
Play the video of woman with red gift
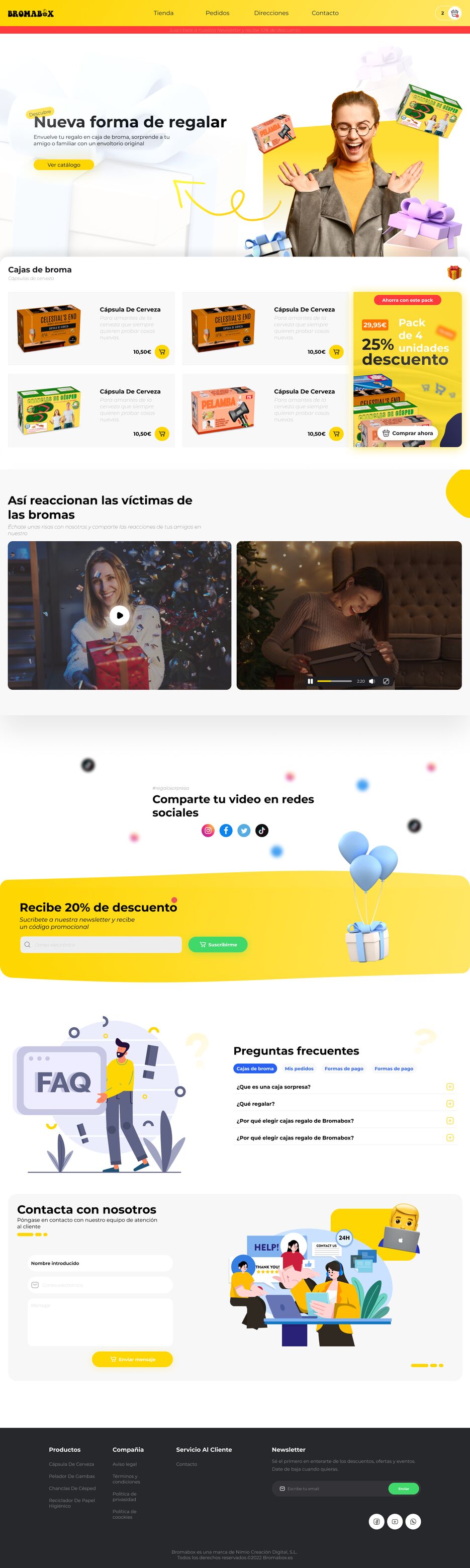point(119,615)
